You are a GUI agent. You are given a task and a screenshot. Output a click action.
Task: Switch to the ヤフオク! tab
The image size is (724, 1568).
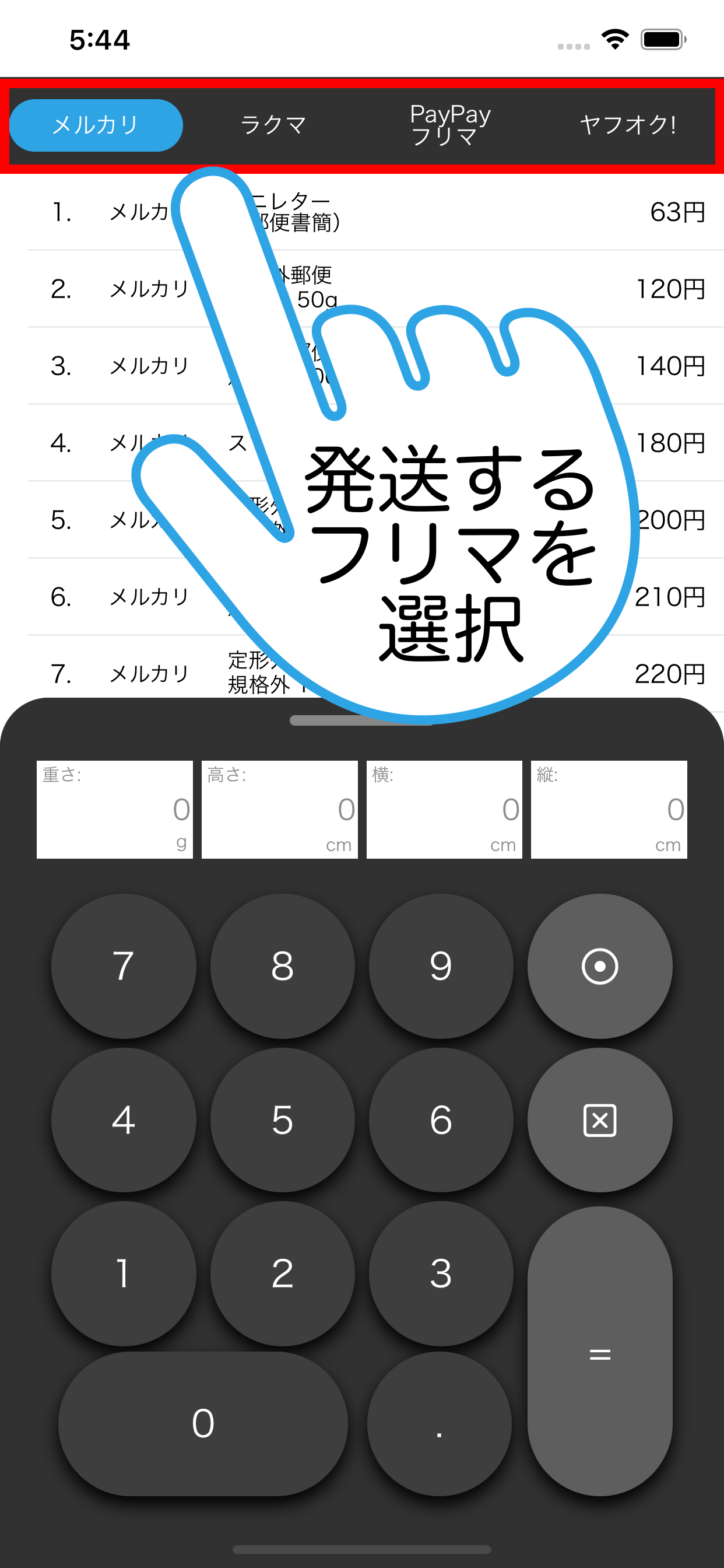pyautogui.click(x=627, y=125)
